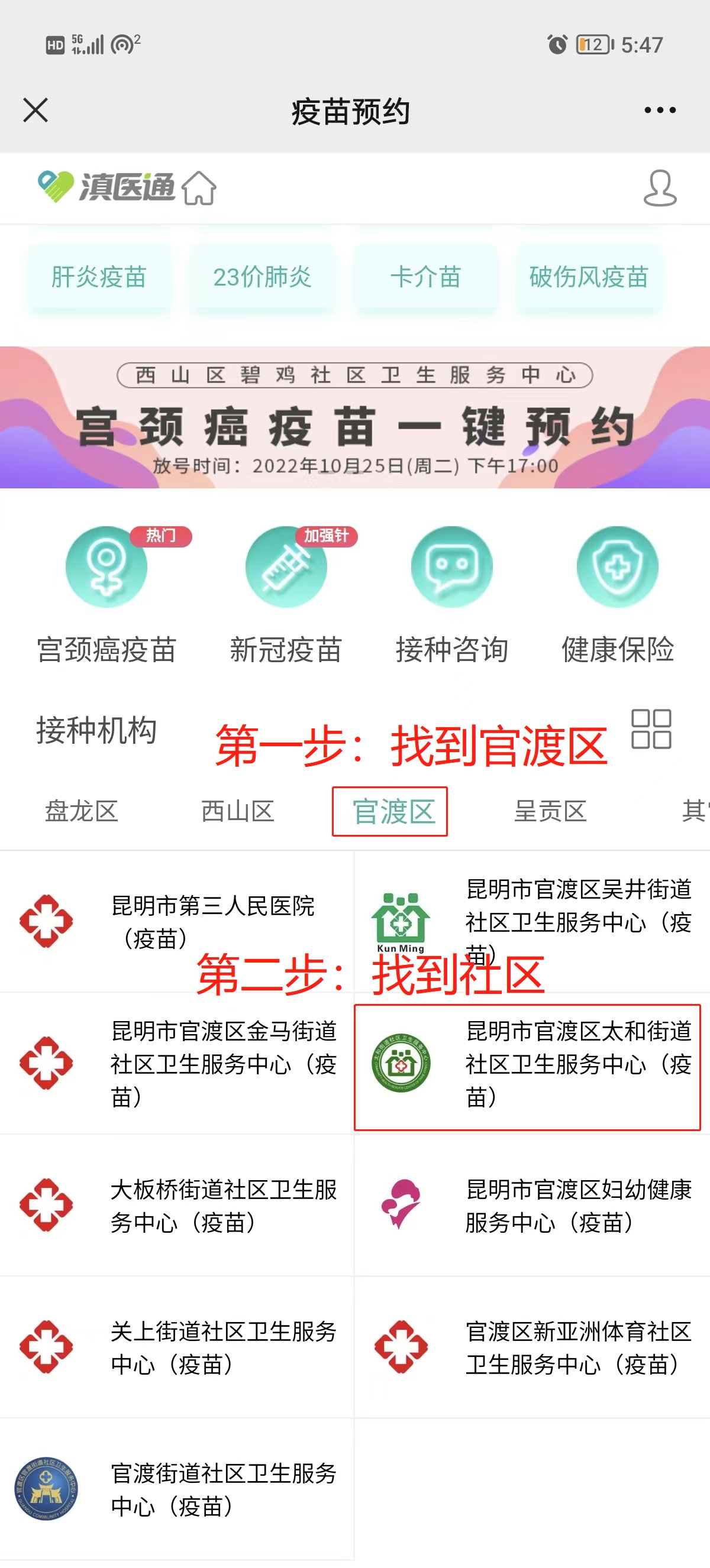Open 健康保险
This screenshot has width=710, height=1568.
click(618, 594)
